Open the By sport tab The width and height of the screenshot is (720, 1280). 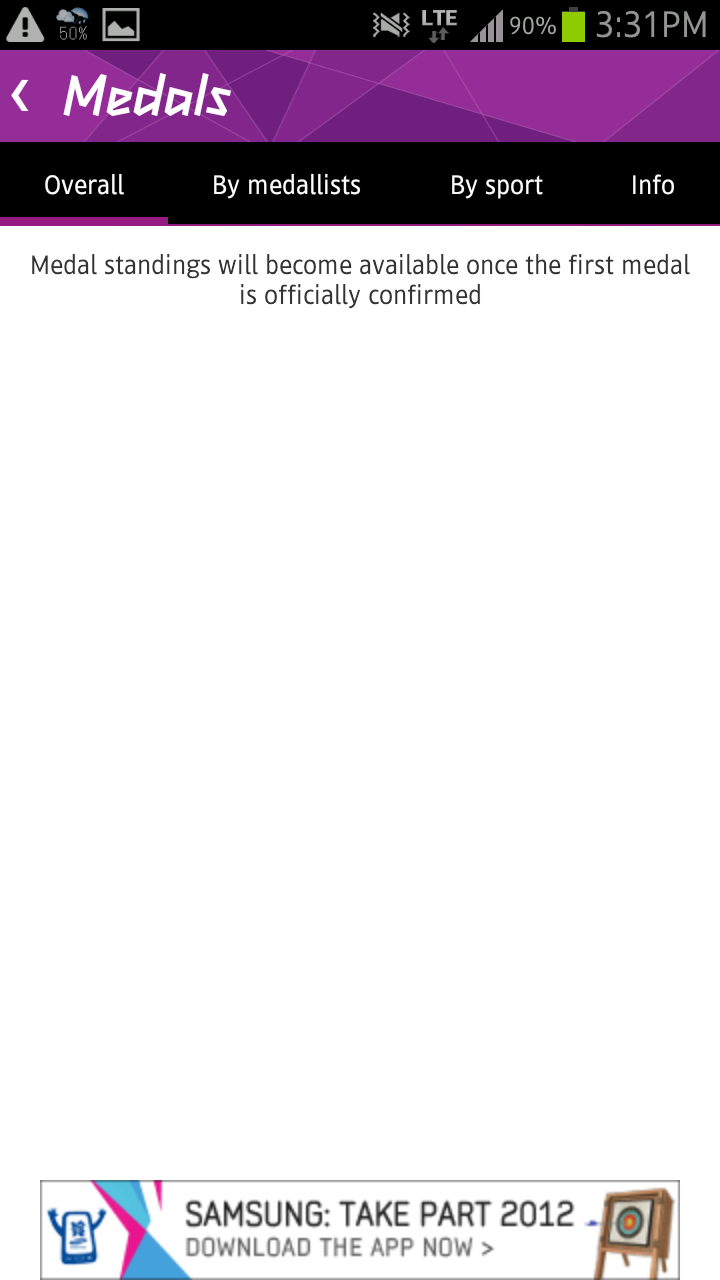(496, 185)
